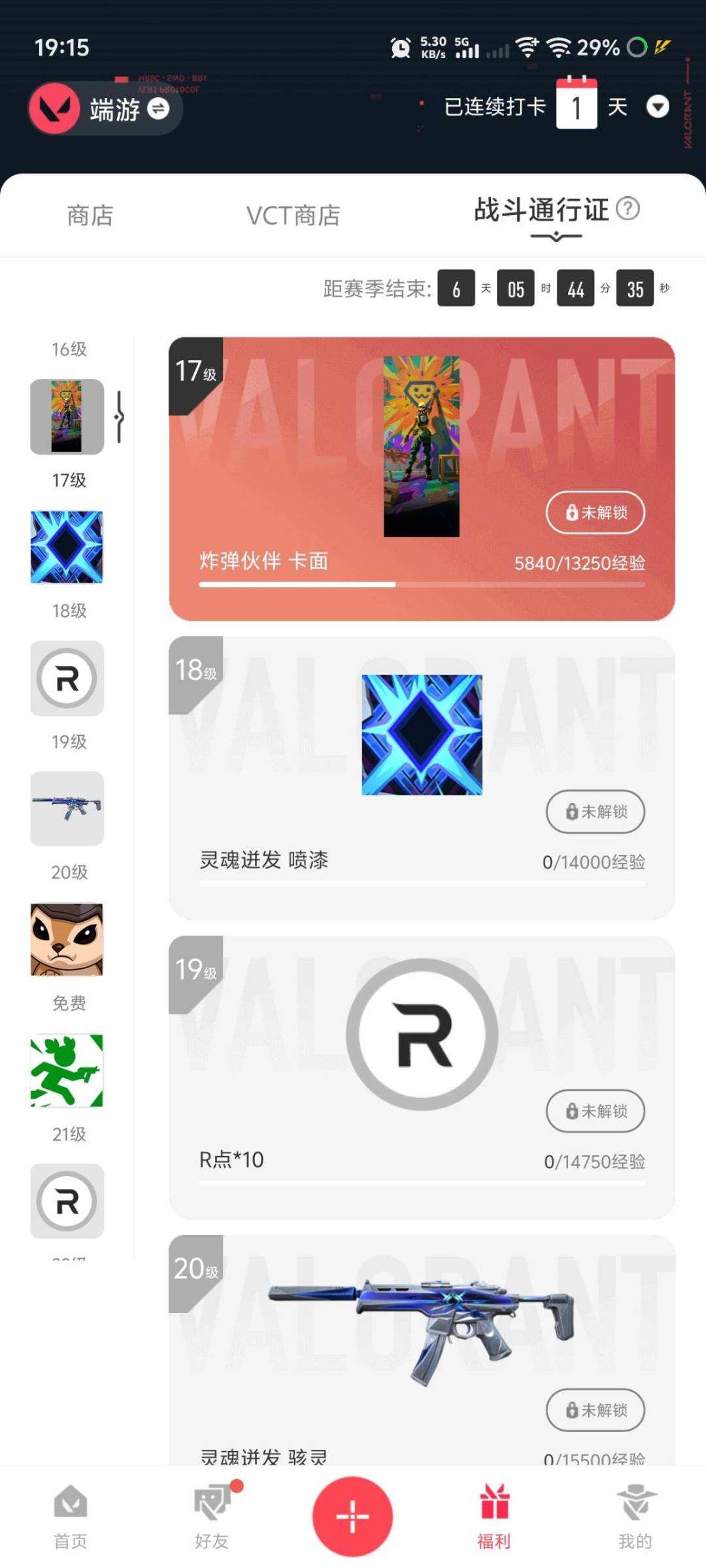Tap the 未解锁 button on R点*10 reward
This screenshot has width=706, height=1568.
[x=594, y=1111]
